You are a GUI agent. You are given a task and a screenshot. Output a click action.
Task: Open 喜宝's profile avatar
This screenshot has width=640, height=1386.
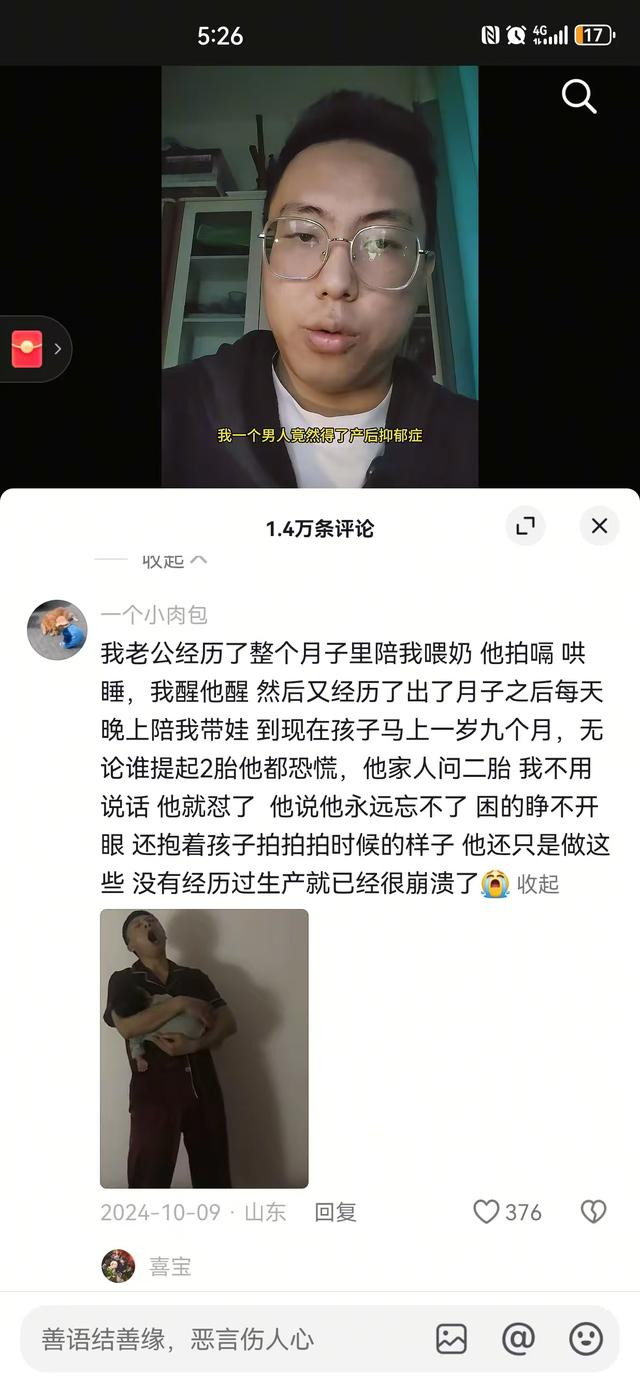pos(118,1266)
